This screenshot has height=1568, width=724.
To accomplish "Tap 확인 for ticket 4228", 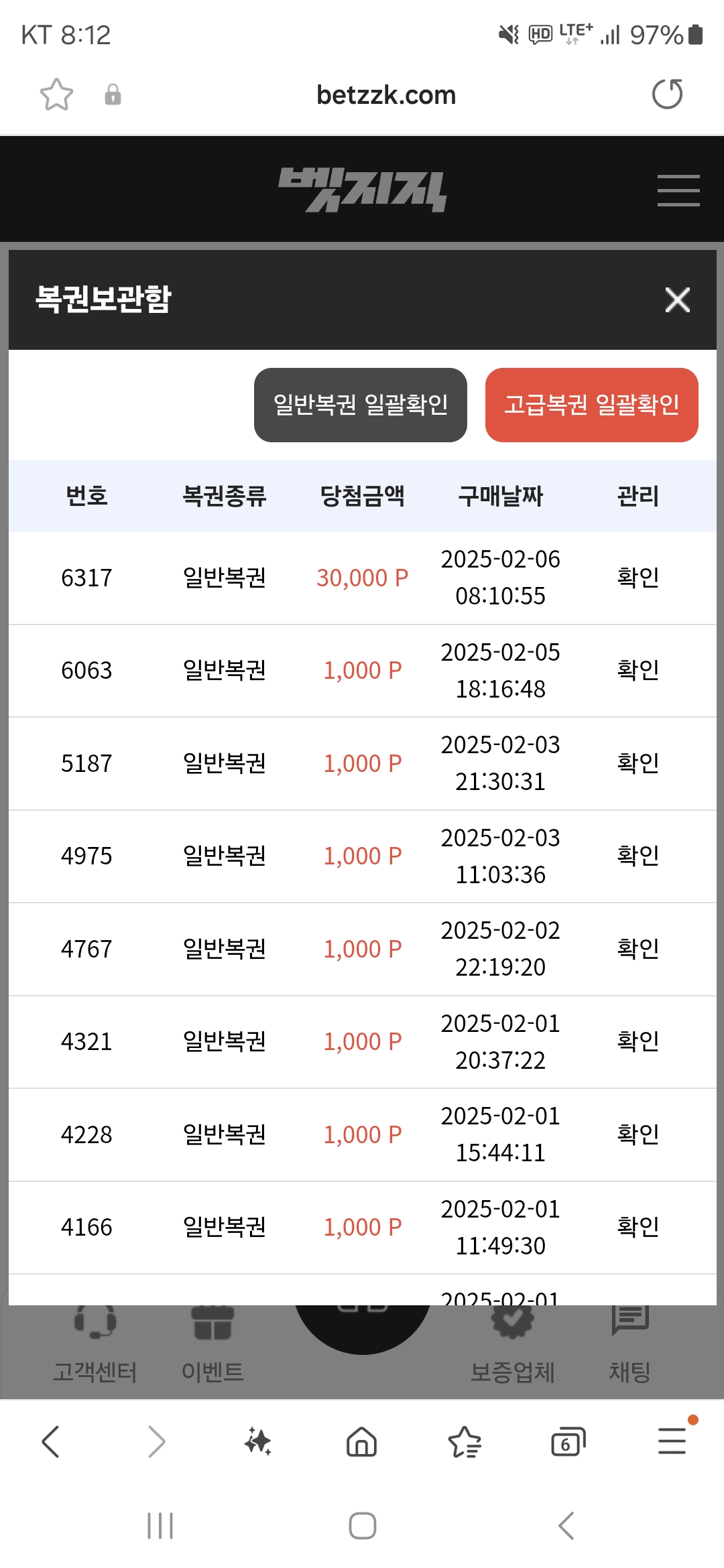I will (x=638, y=1134).
